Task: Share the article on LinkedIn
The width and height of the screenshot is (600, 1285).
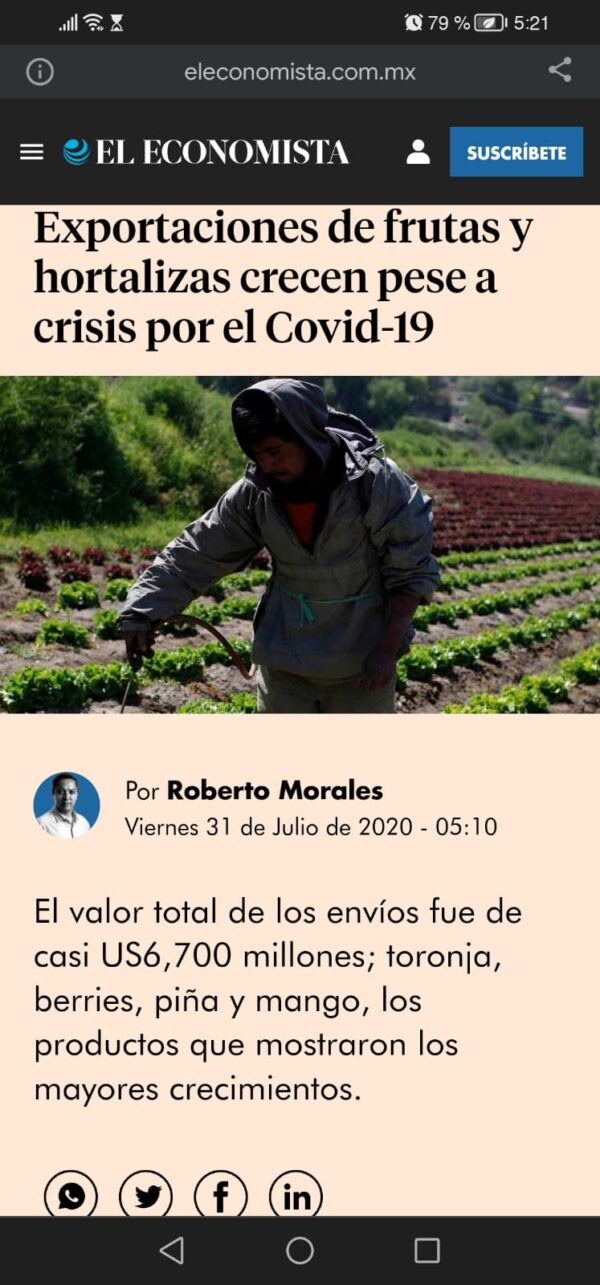Action: click(296, 1195)
